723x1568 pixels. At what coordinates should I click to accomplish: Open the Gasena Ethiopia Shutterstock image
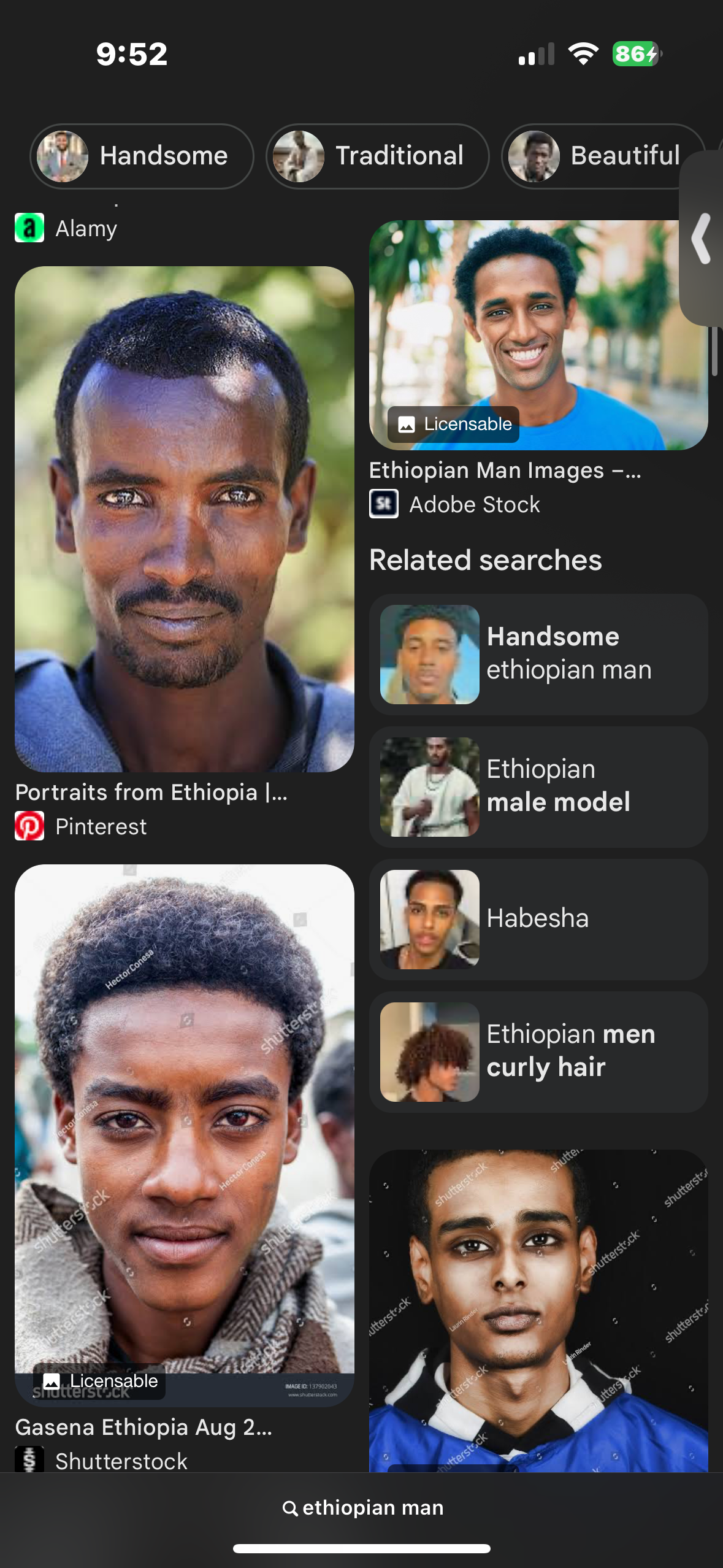click(x=184, y=1135)
